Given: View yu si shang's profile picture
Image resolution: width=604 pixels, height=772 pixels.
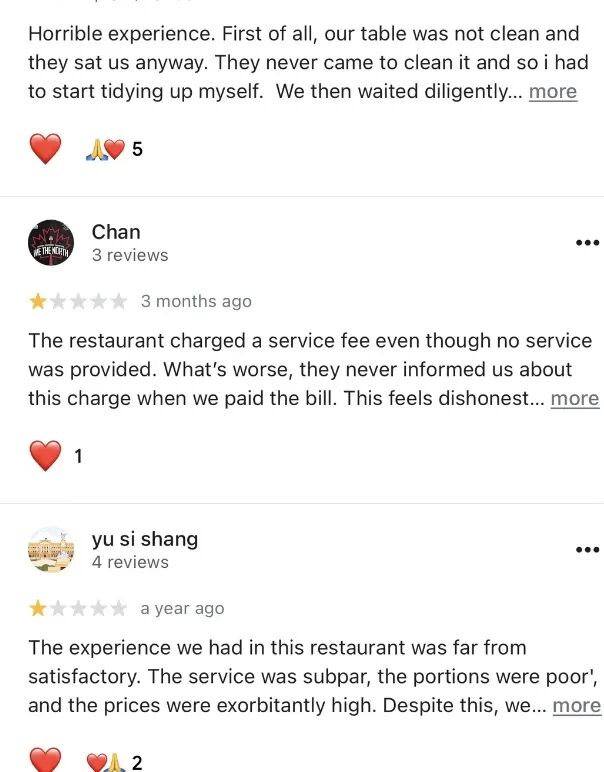Looking at the screenshot, I should coord(51,550).
